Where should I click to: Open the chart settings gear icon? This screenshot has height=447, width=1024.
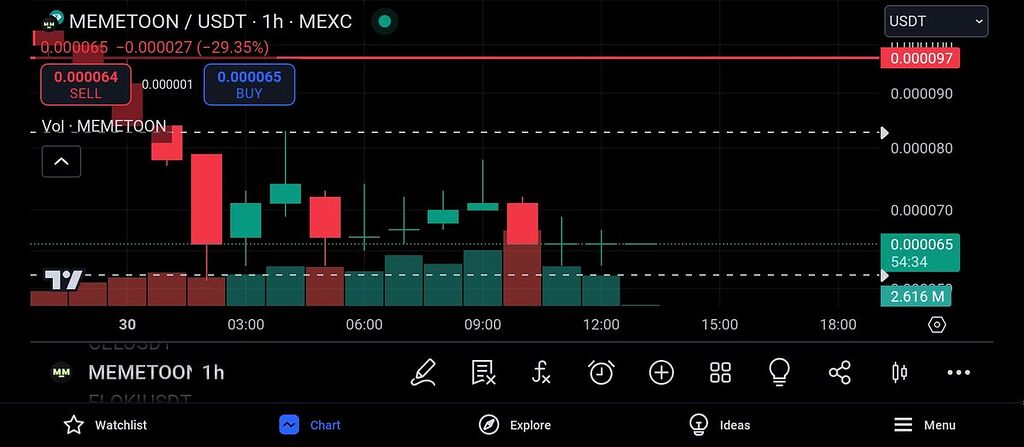pos(937,325)
